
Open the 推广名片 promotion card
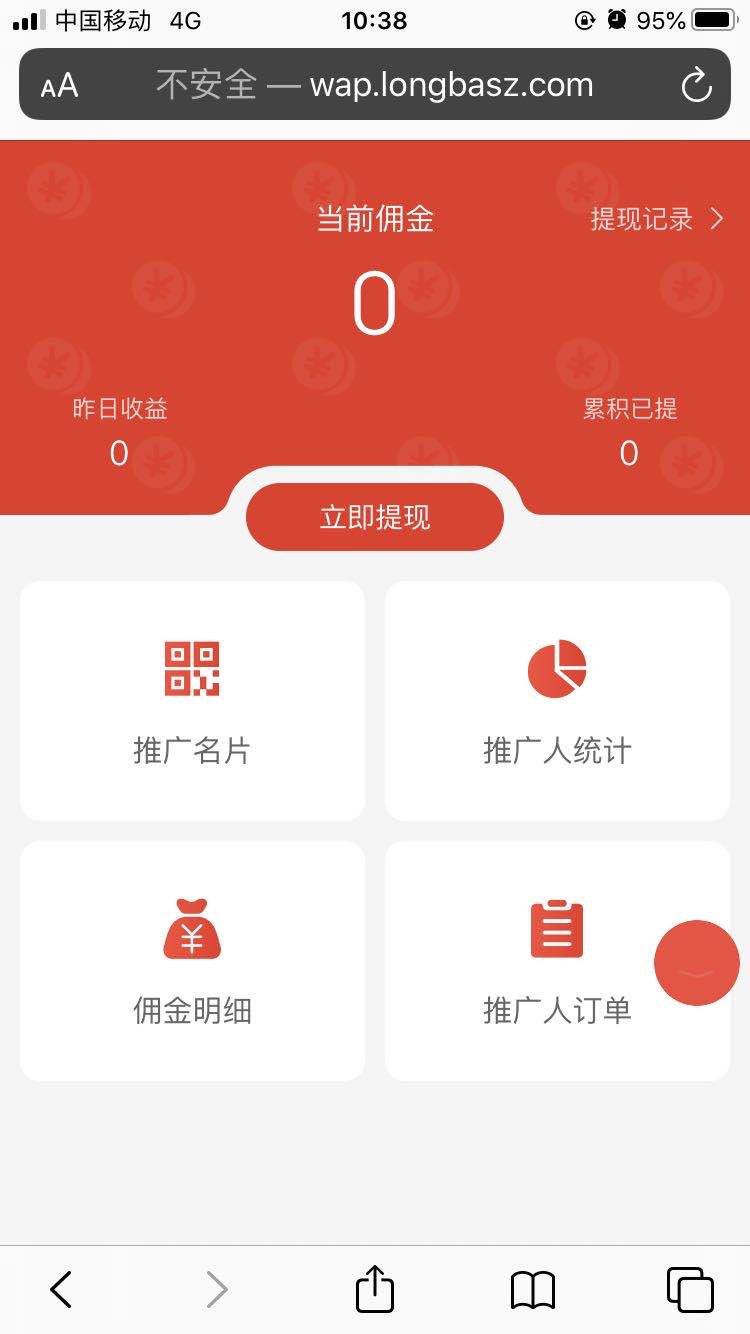pyautogui.click(x=192, y=701)
